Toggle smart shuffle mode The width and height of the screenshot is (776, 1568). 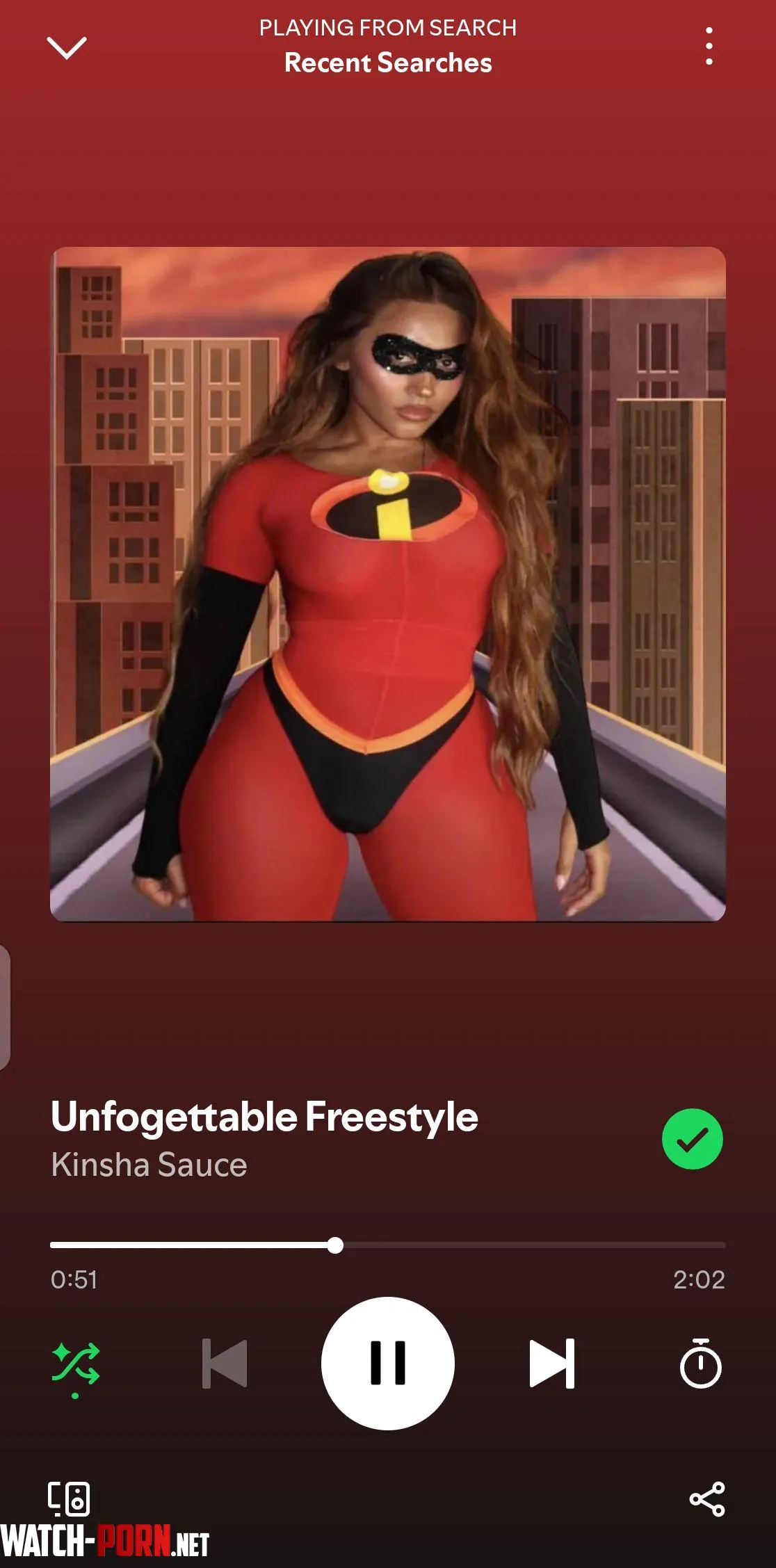(x=75, y=1364)
